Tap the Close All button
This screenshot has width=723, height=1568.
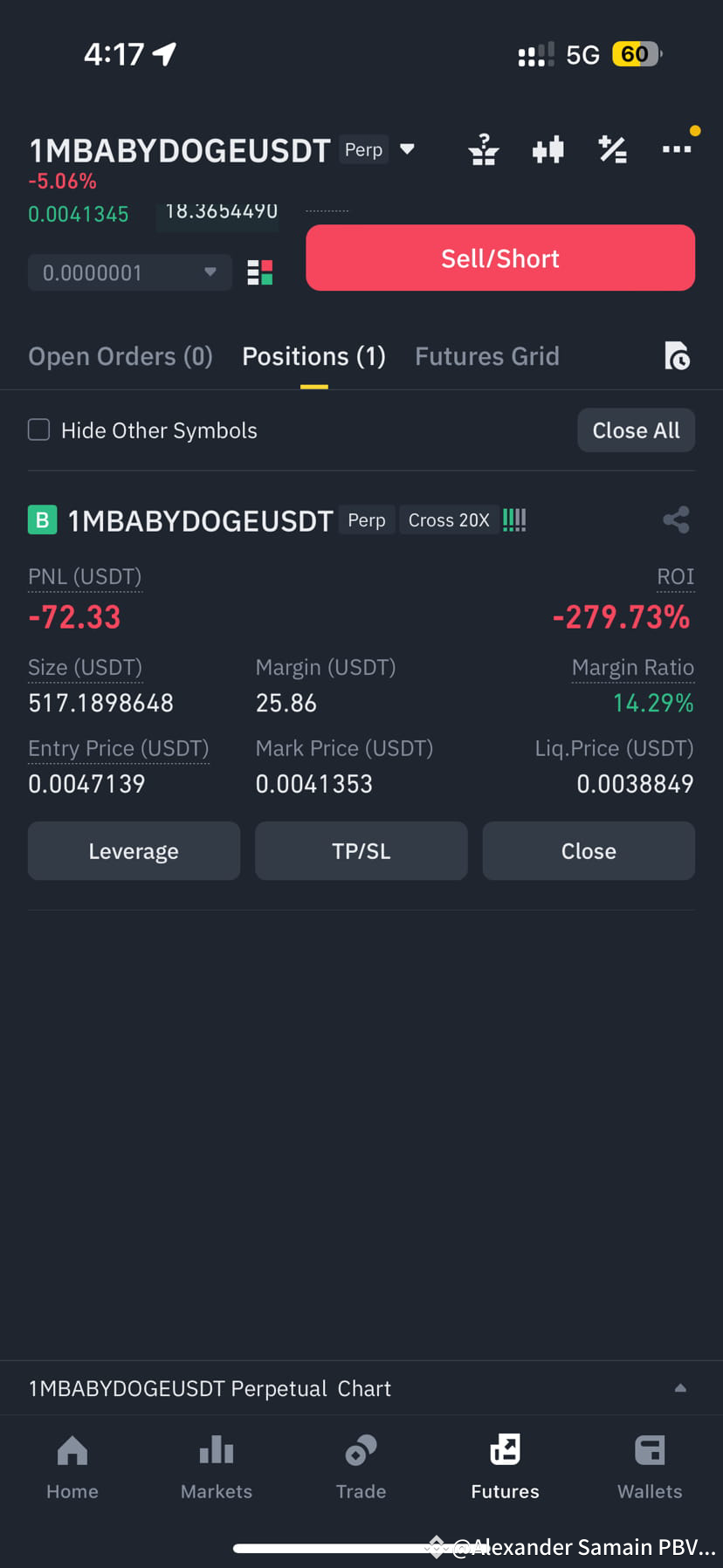coord(636,430)
